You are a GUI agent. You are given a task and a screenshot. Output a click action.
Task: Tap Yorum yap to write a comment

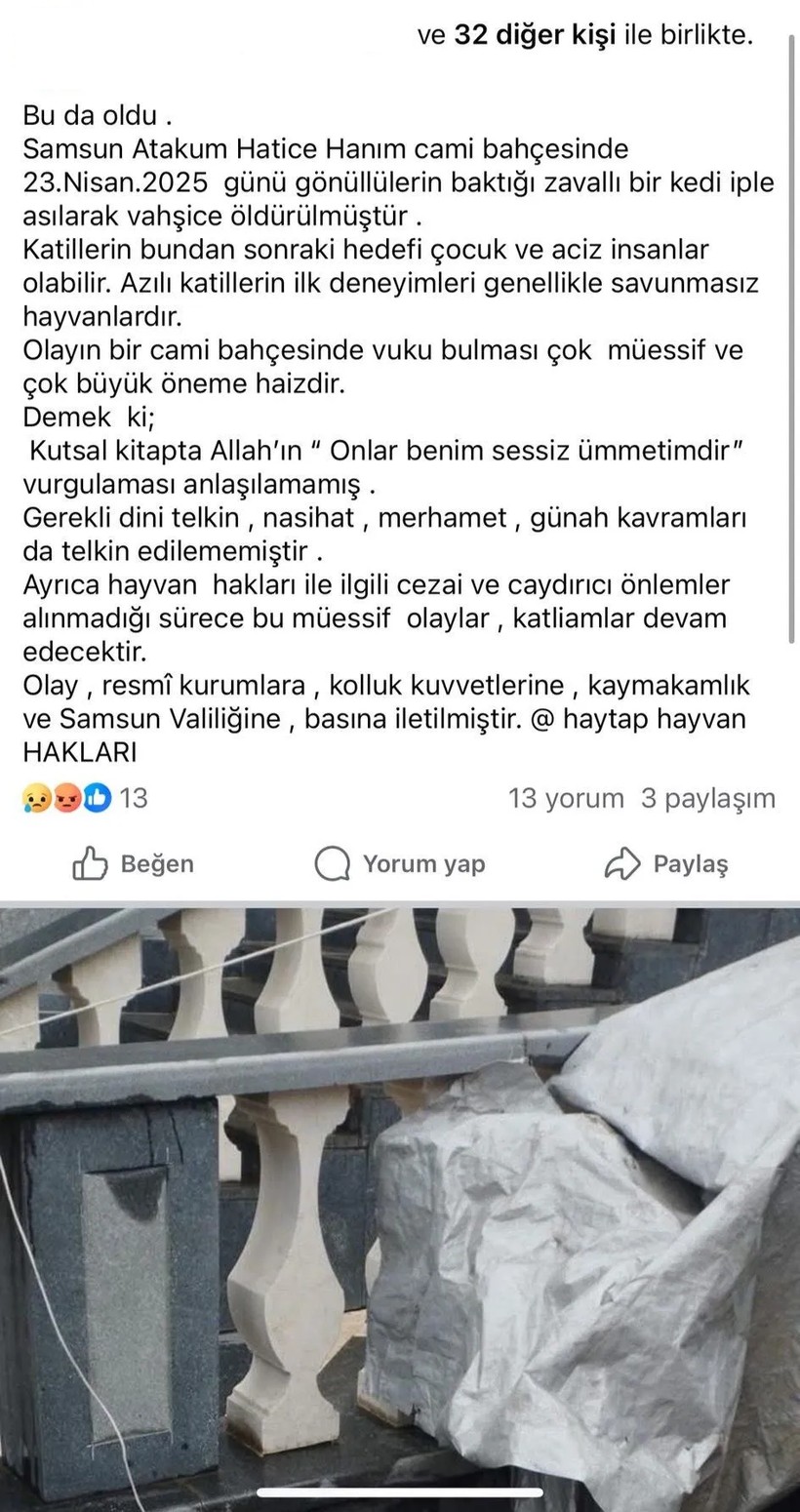pyautogui.click(x=400, y=863)
